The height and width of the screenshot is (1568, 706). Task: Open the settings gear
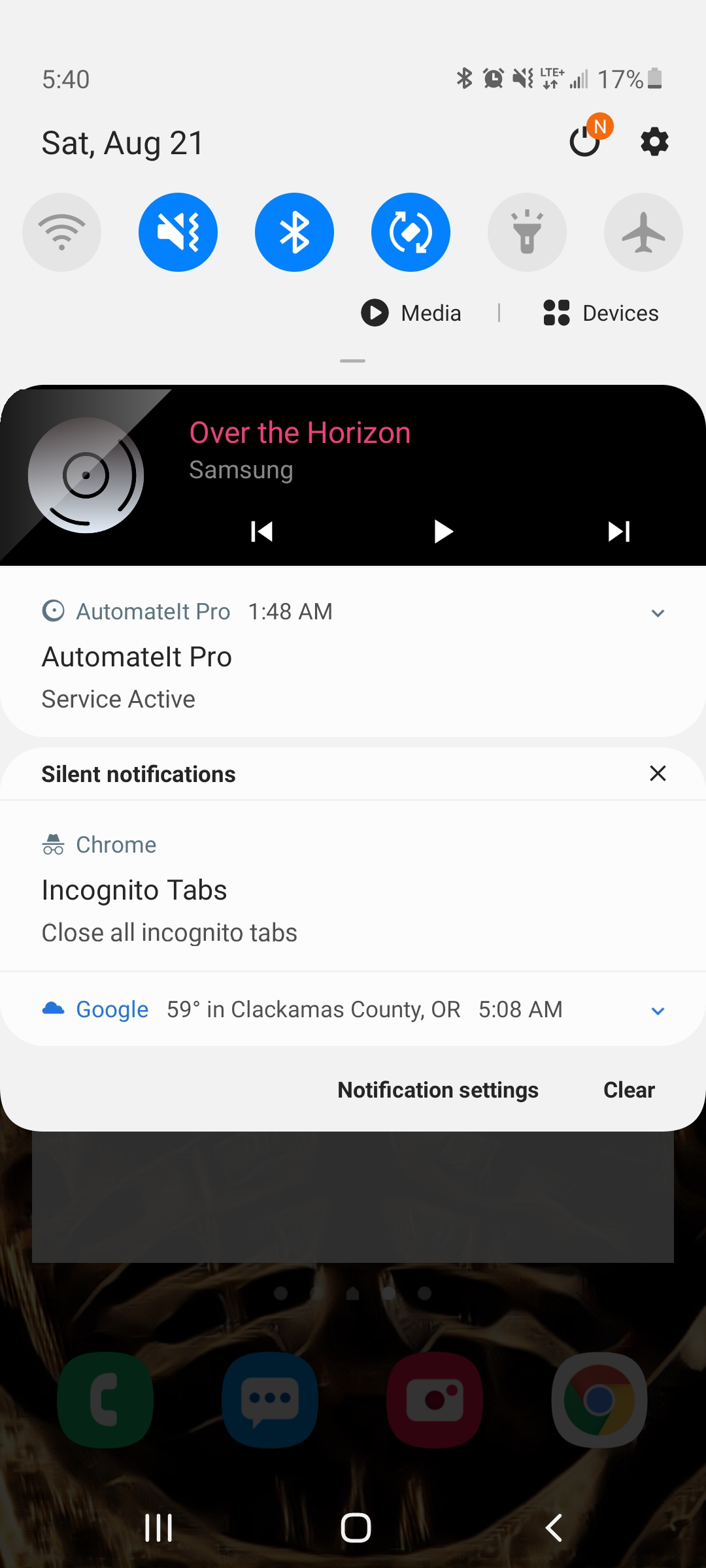(x=654, y=141)
